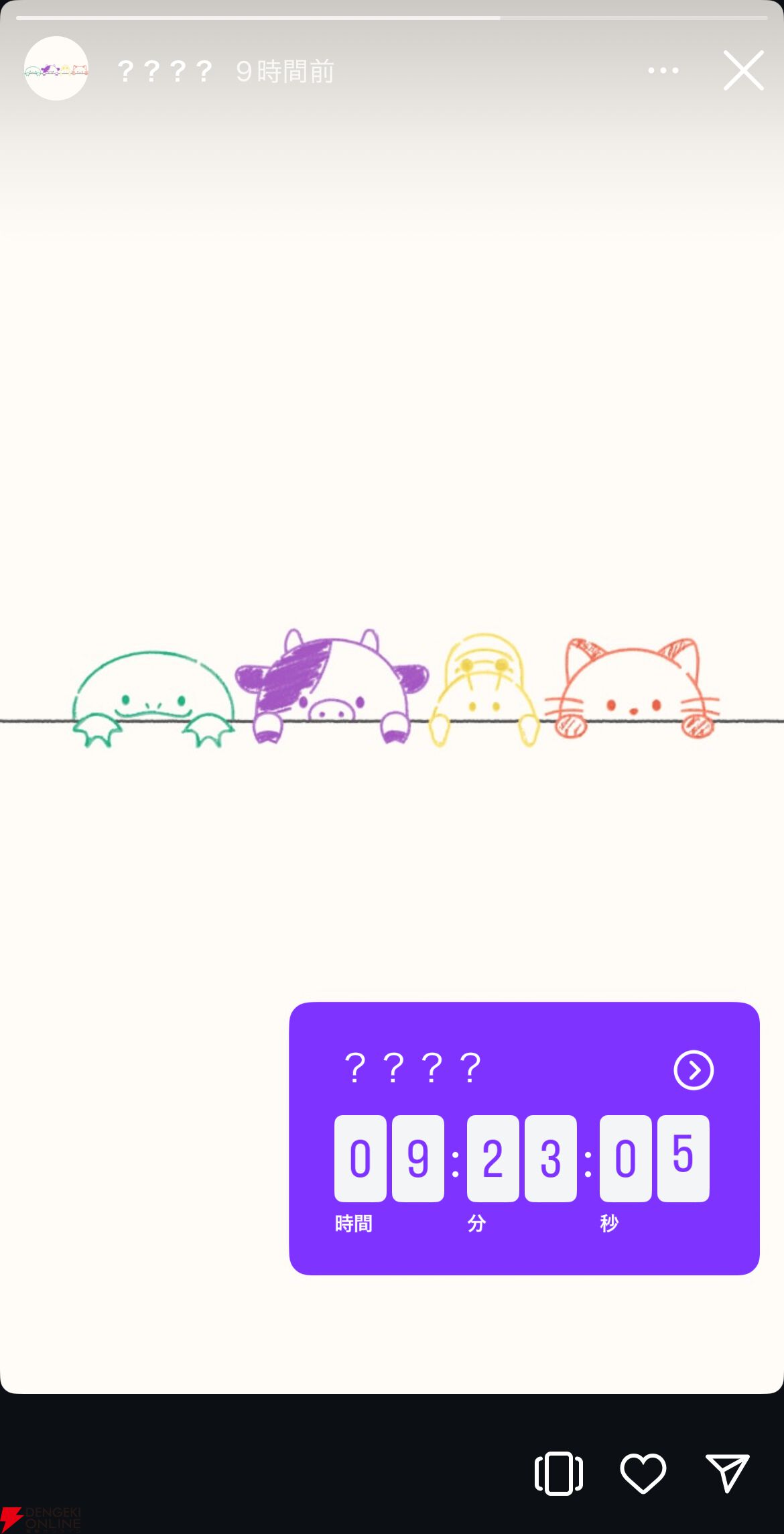
Task: Send this story via paper plane icon
Action: pos(727,1472)
